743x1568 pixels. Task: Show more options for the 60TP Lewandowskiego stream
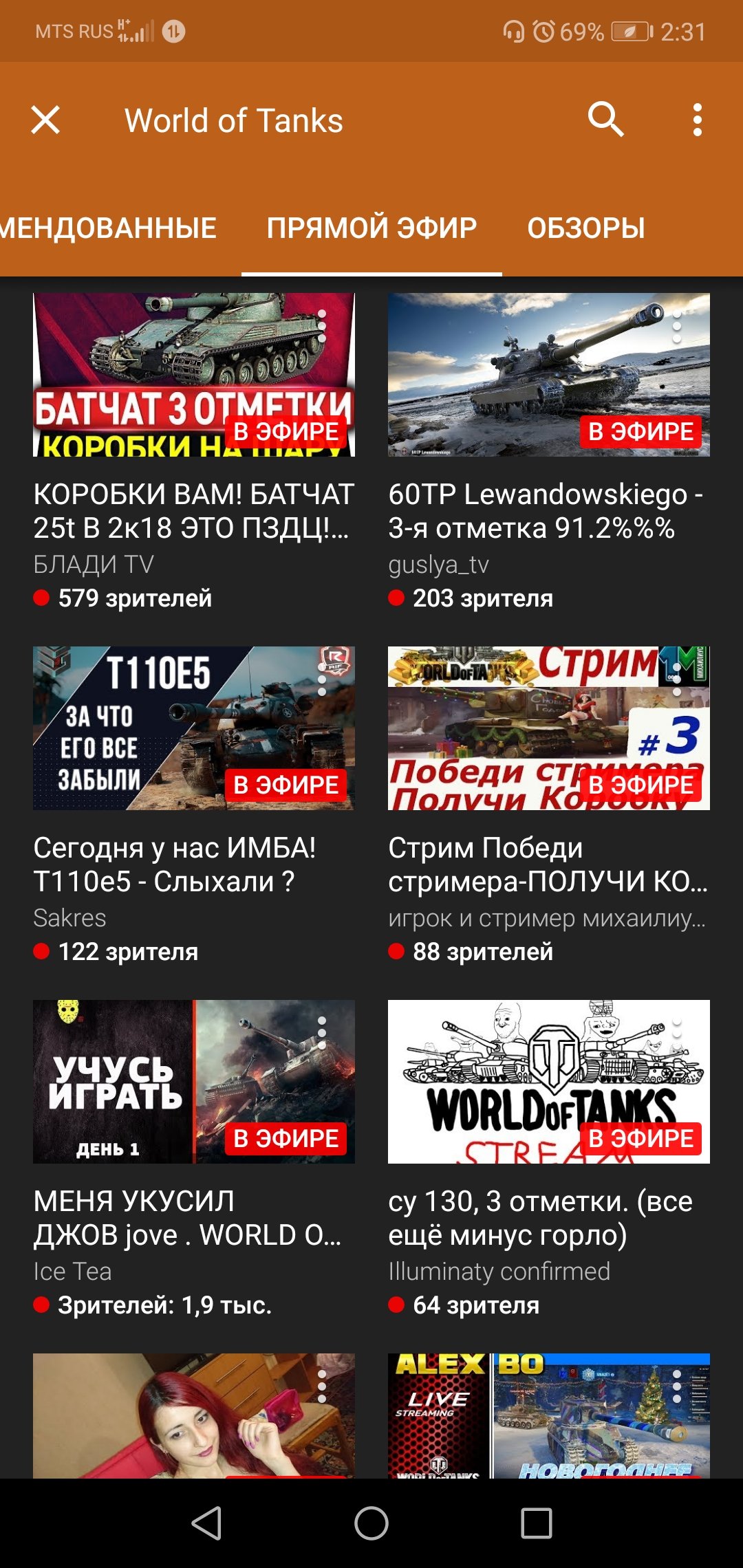coord(677,326)
